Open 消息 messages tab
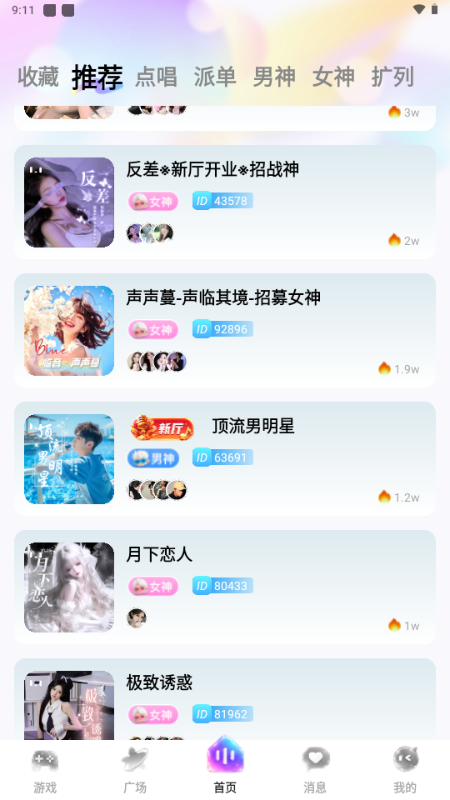450x800 pixels. coord(315,770)
